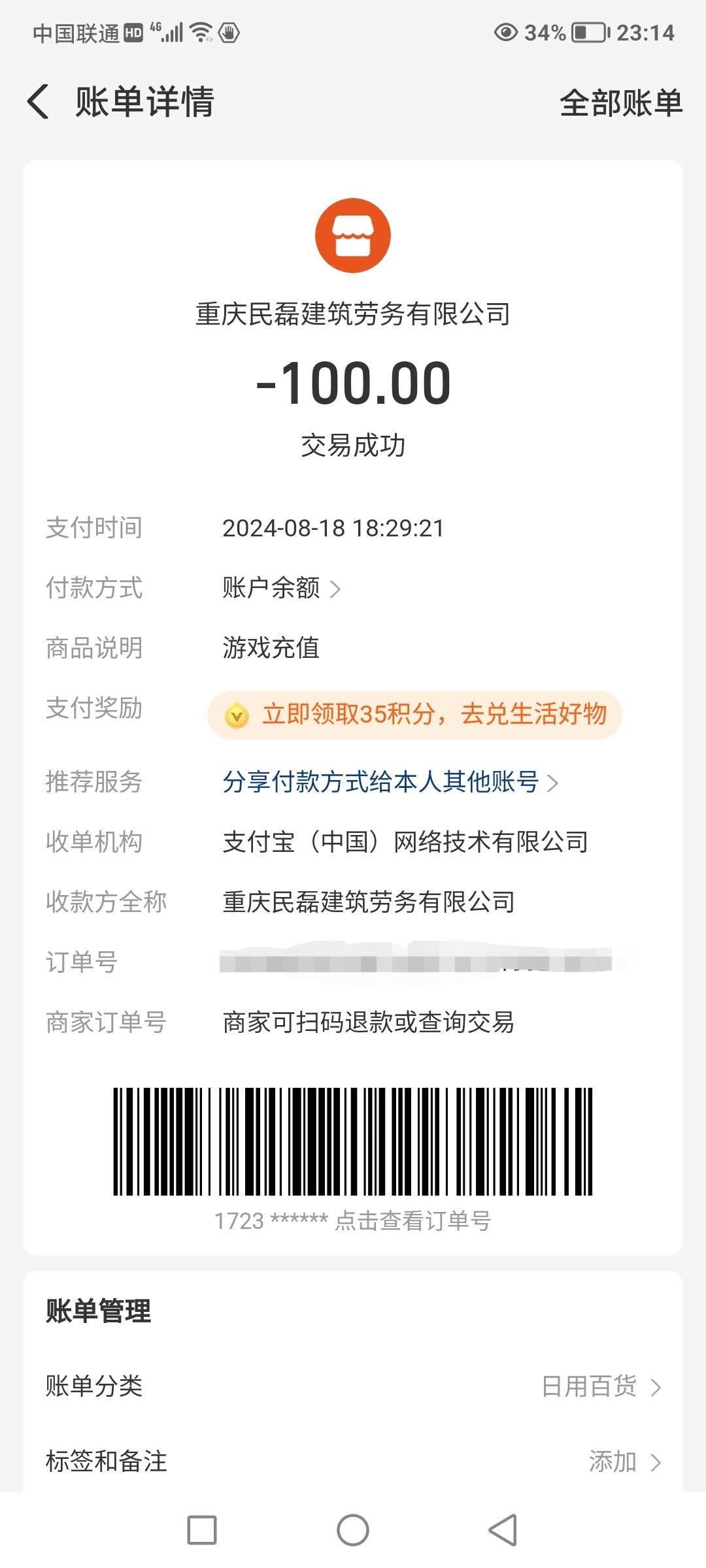Return to the system home screen
The image size is (706, 1568).
pos(353,1530)
